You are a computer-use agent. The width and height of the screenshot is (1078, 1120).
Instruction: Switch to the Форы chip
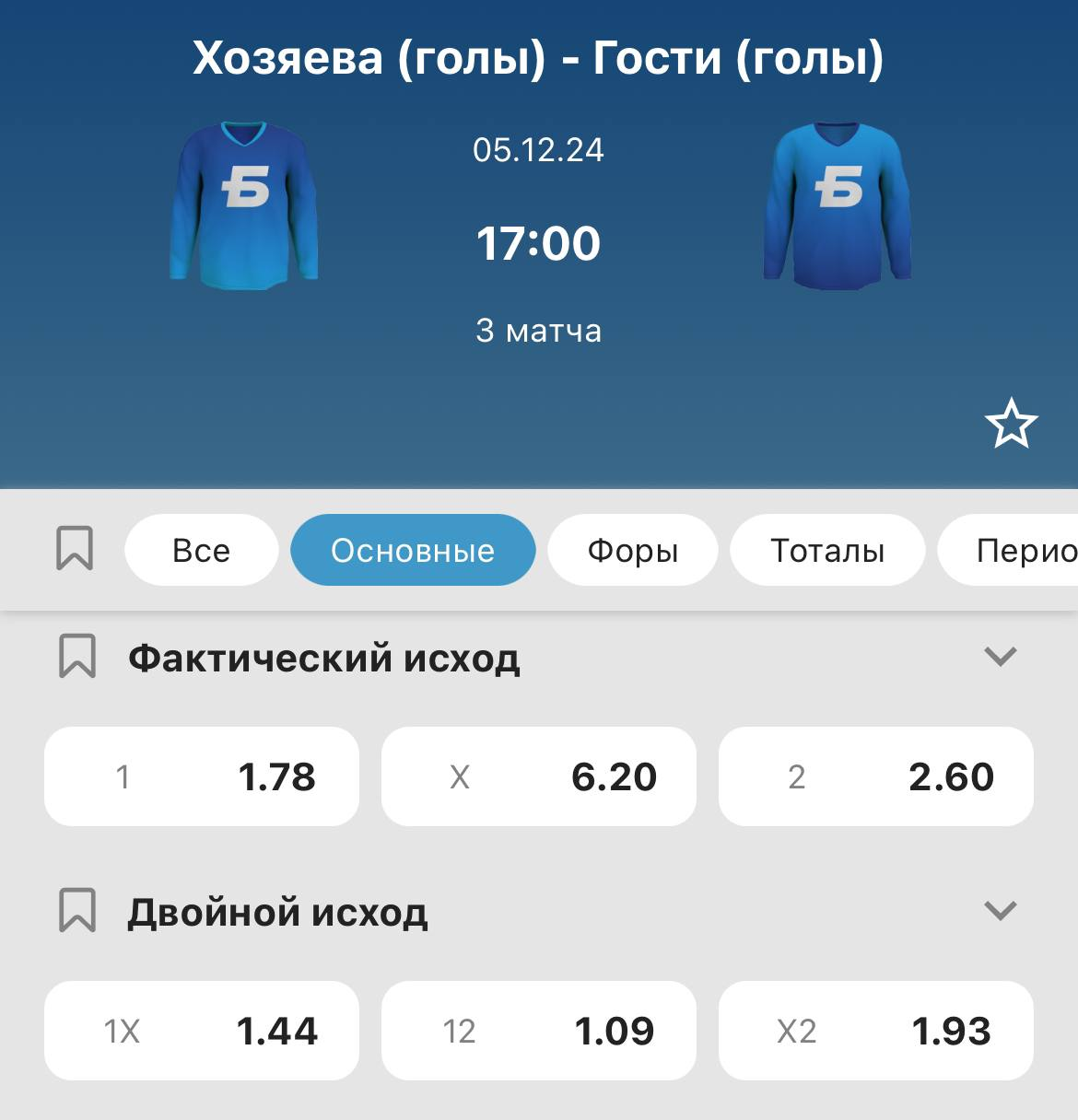coord(632,550)
